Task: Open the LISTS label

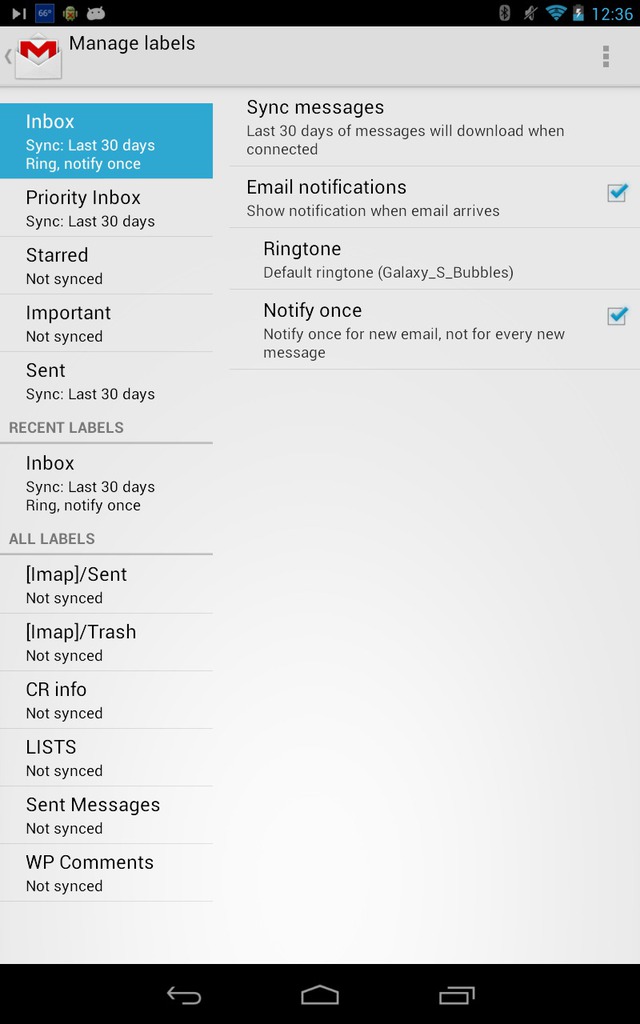Action: (x=106, y=758)
